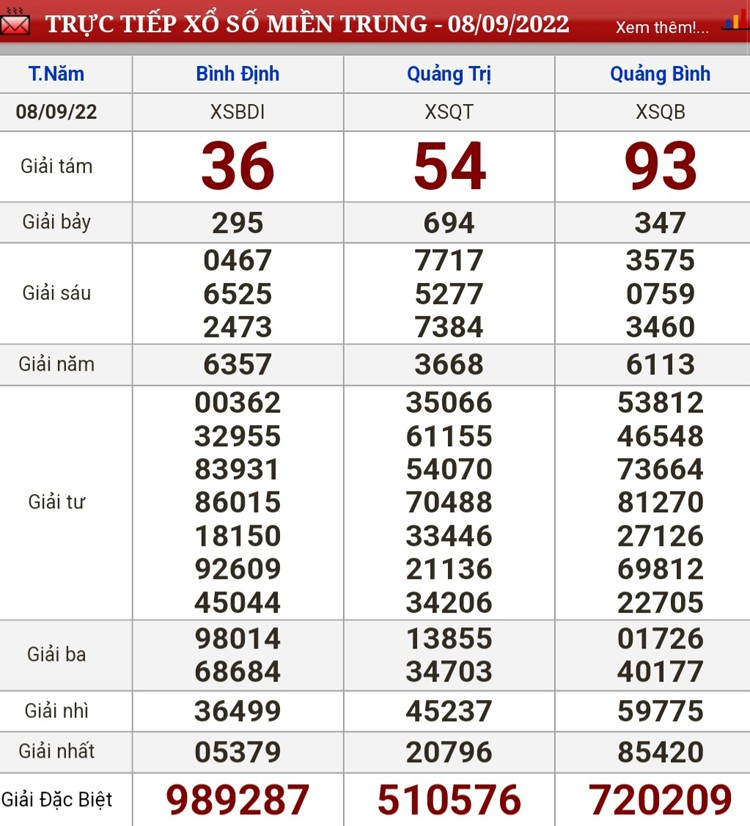The height and width of the screenshot is (826, 750).
Task: Open the Xem thêm link
Action: pos(661,26)
